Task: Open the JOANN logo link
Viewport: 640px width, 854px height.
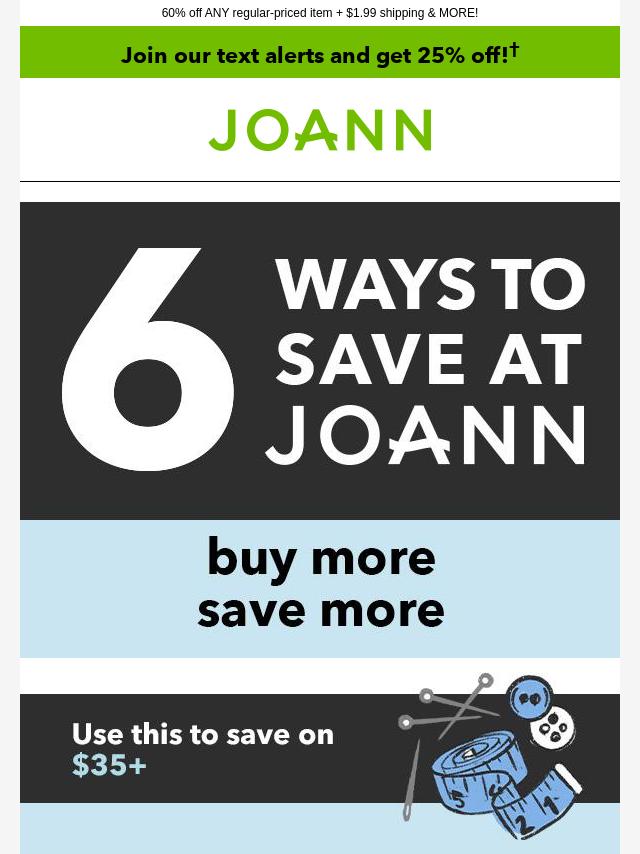Action: point(319,130)
